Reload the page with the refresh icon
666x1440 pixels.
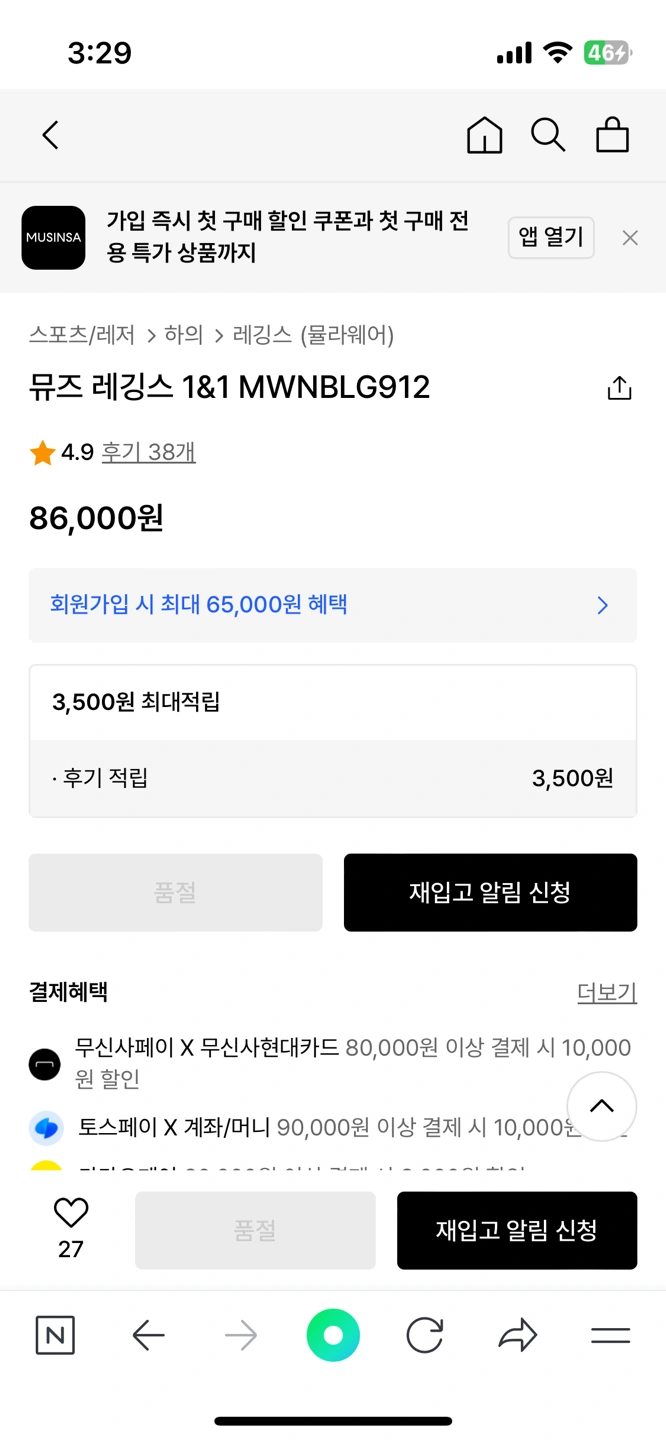(x=425, y=1335)
